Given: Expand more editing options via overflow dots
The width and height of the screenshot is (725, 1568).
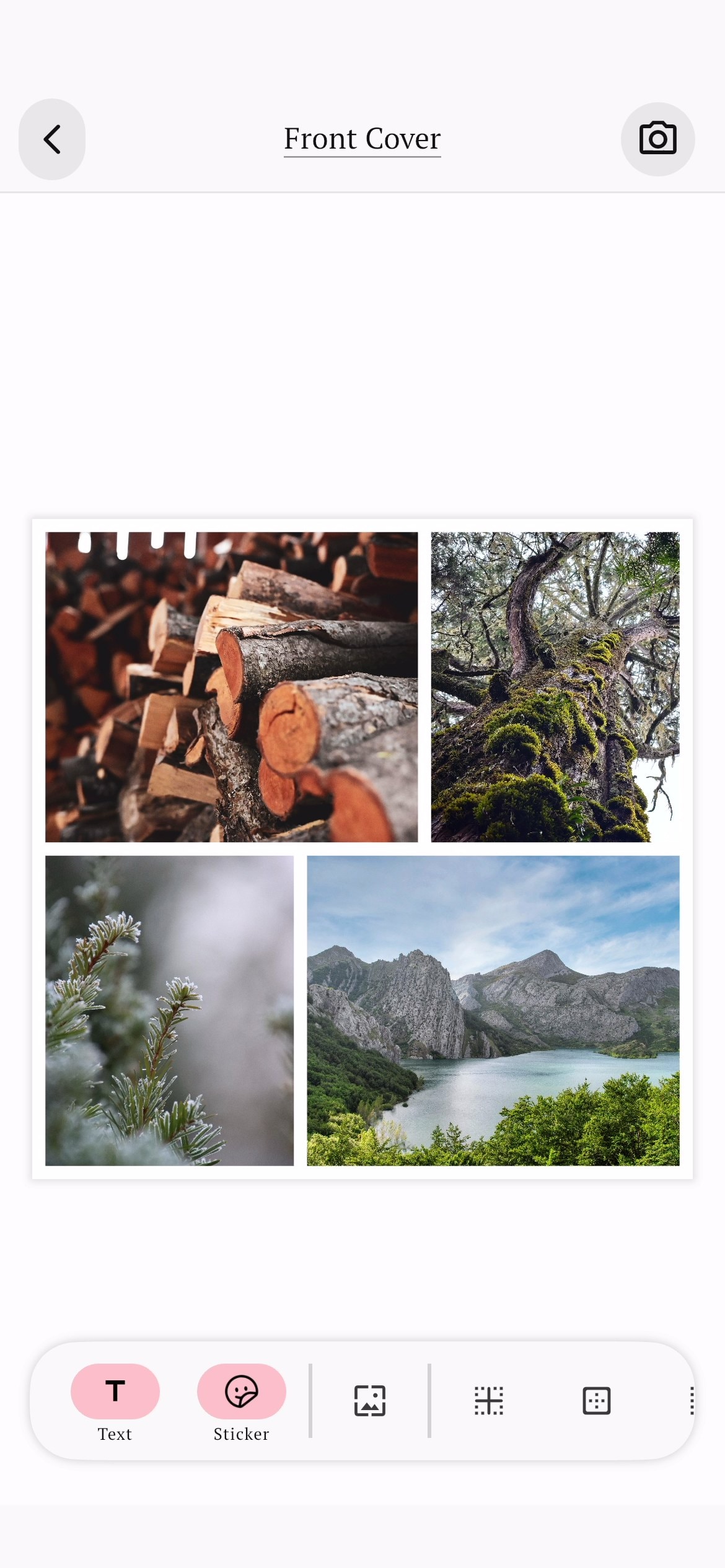Looking at the screenshot, I should coord(693,1401).
